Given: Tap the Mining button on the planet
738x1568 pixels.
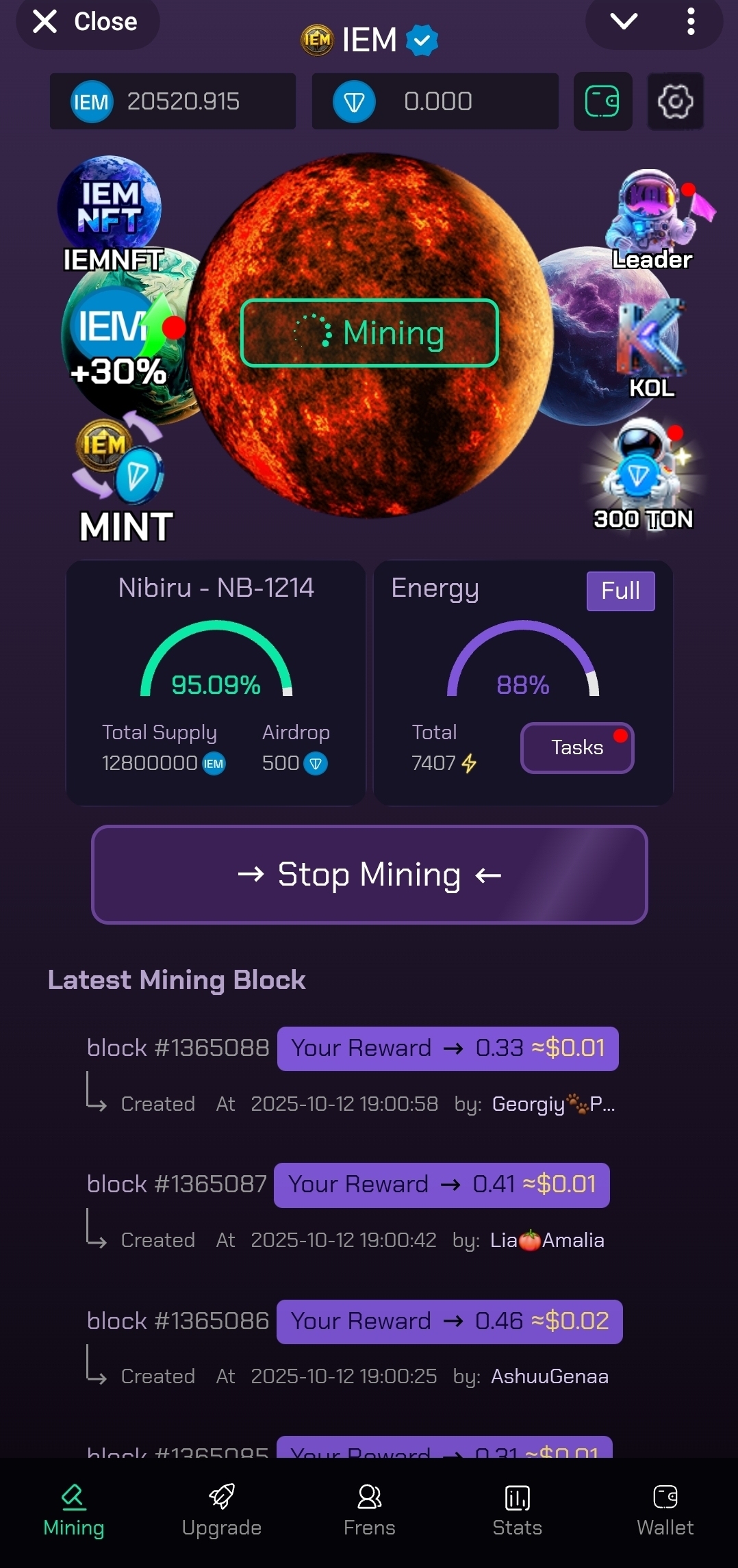Looking at the screenshot, I should pyautogui.click(x=370, y=333).
